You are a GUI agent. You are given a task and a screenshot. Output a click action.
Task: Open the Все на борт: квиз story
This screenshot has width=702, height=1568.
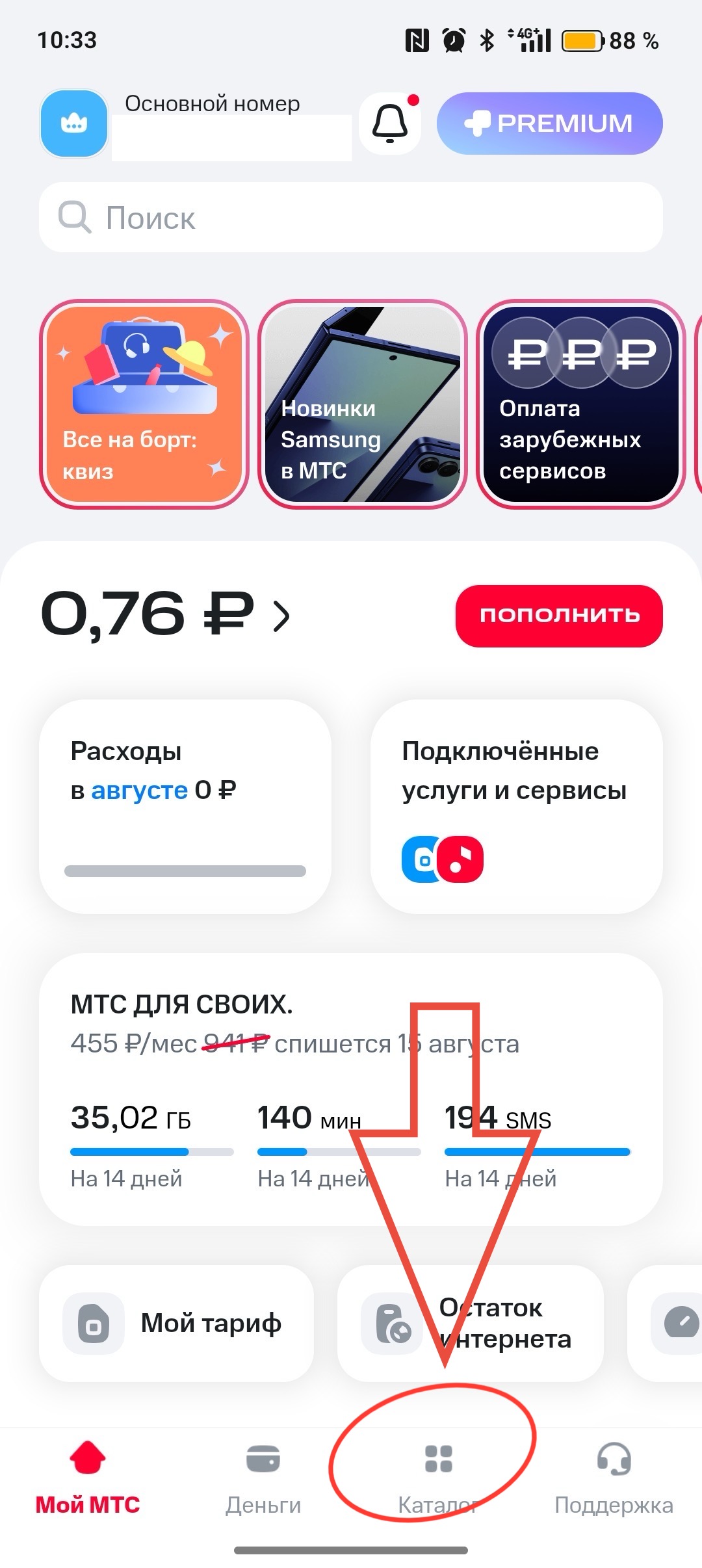pos(144,404)
